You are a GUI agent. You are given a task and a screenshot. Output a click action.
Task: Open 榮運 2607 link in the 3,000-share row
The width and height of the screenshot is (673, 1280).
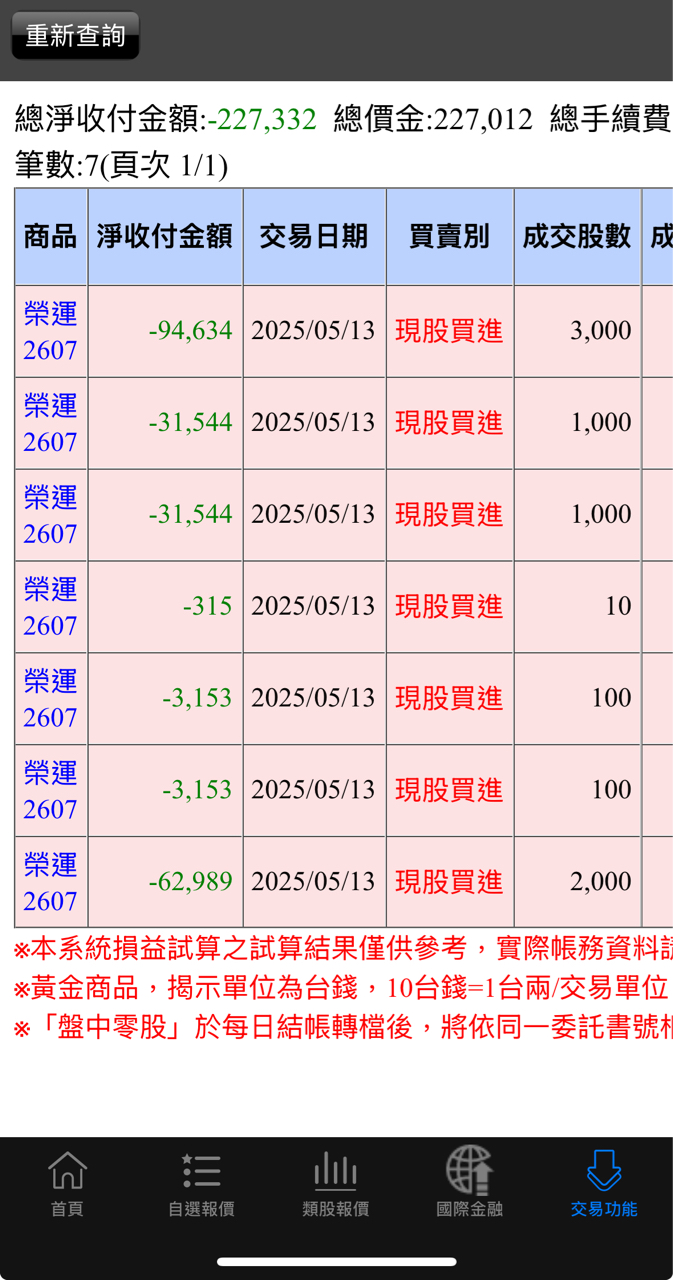click(50, 332)
